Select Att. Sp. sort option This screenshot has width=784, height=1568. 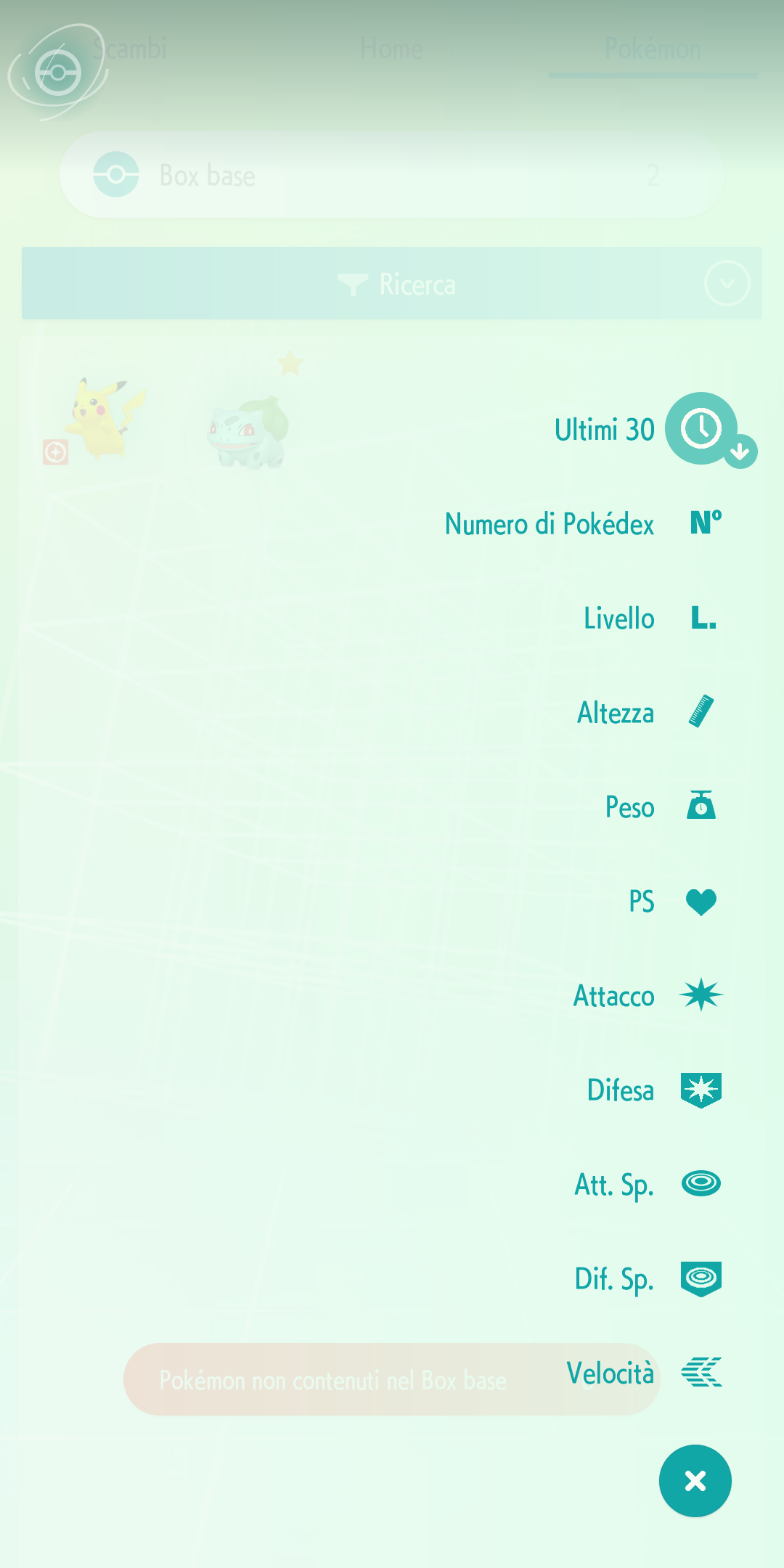coord(648,1184)
